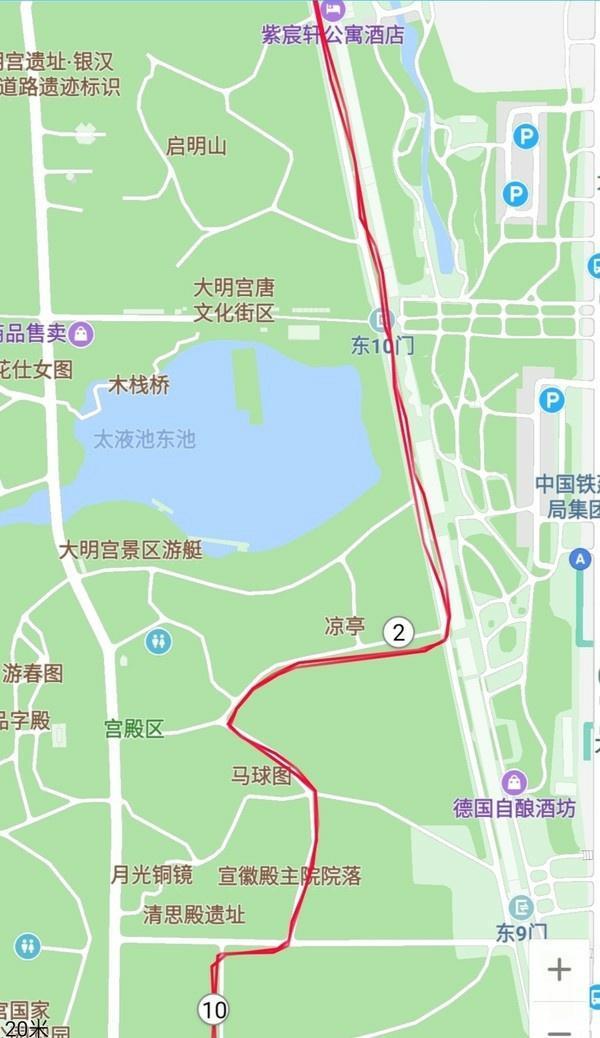Tap kilometer marker 10 on the route
The height and width of the screenshot is (1038, 600).
(x=213, y=1009)
